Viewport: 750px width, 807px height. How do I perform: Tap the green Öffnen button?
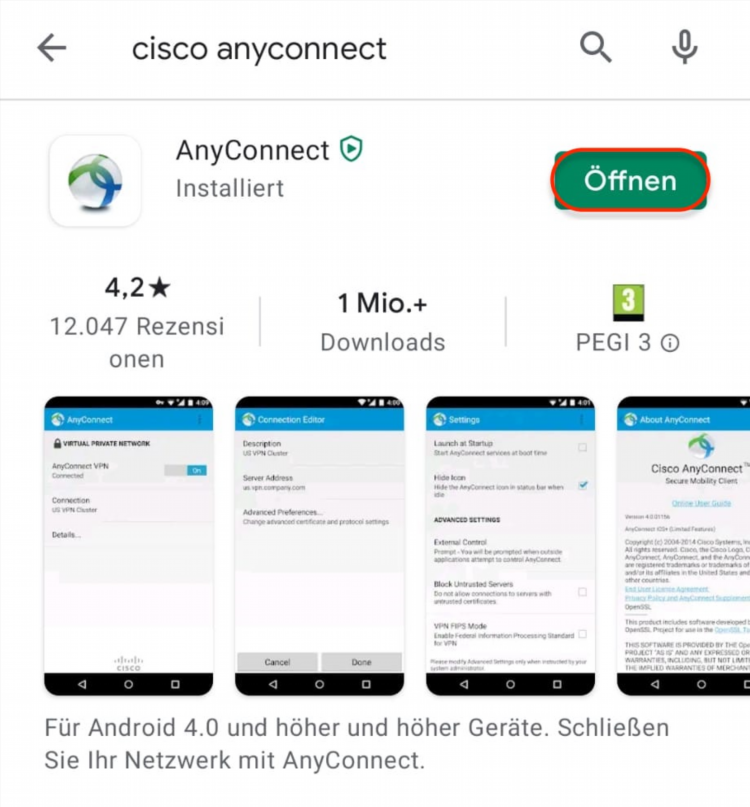tap(631, 181)
